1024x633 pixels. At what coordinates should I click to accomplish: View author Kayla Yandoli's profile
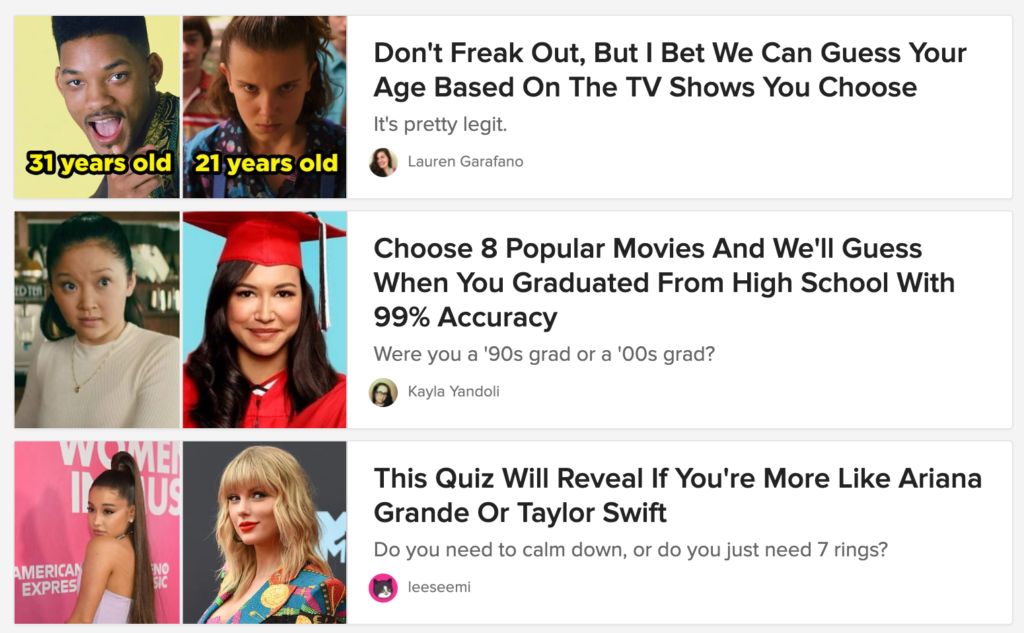click(453, 392)
